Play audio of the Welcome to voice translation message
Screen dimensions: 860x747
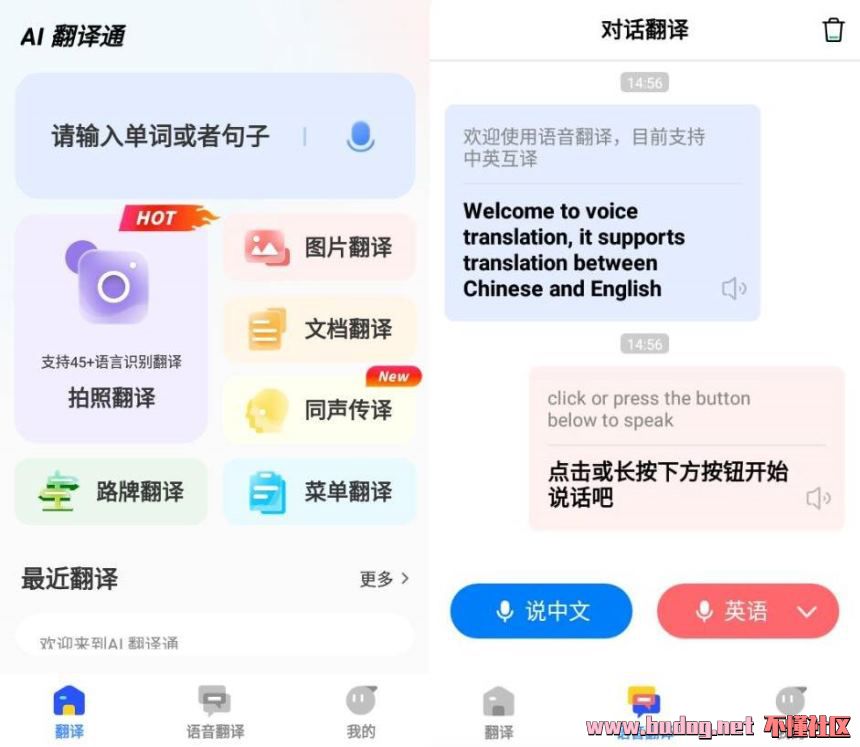pyautogui.click(x=734, y=289)
